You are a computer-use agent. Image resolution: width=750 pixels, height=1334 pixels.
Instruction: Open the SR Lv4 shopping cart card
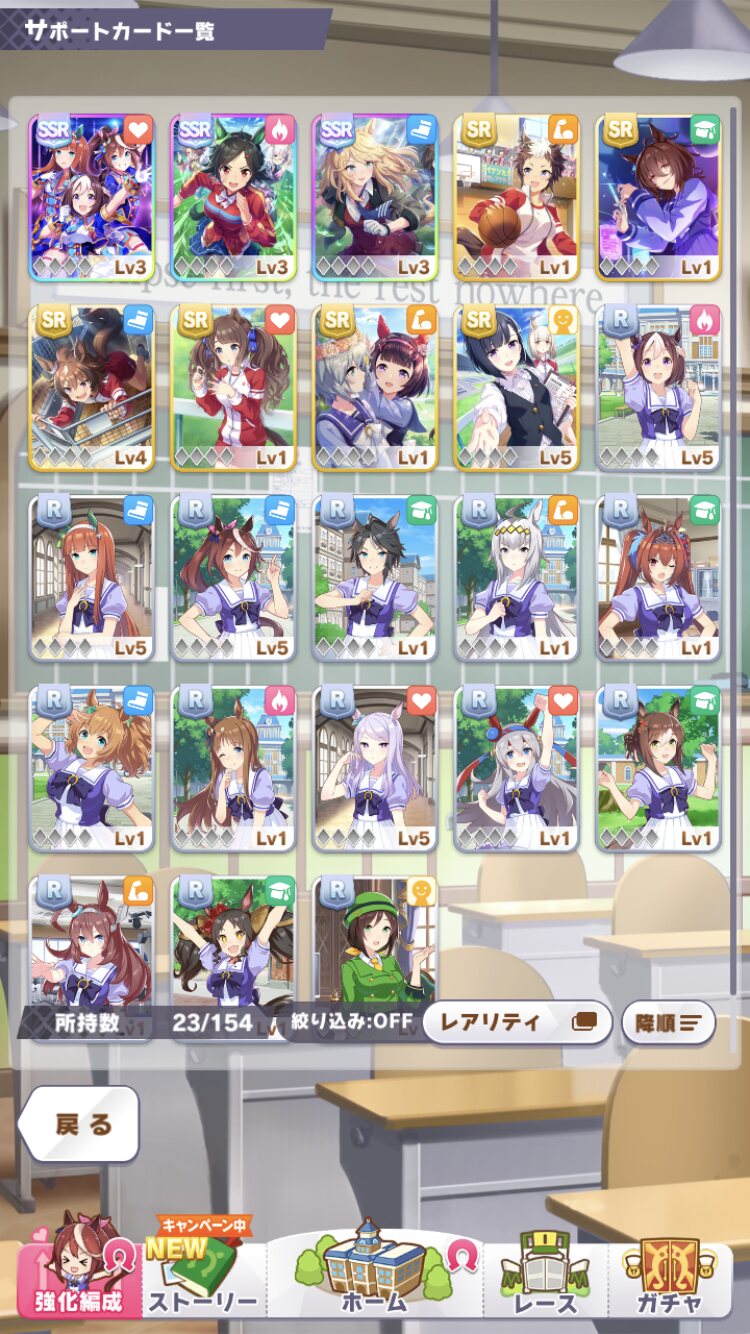(x=91, y=387)
